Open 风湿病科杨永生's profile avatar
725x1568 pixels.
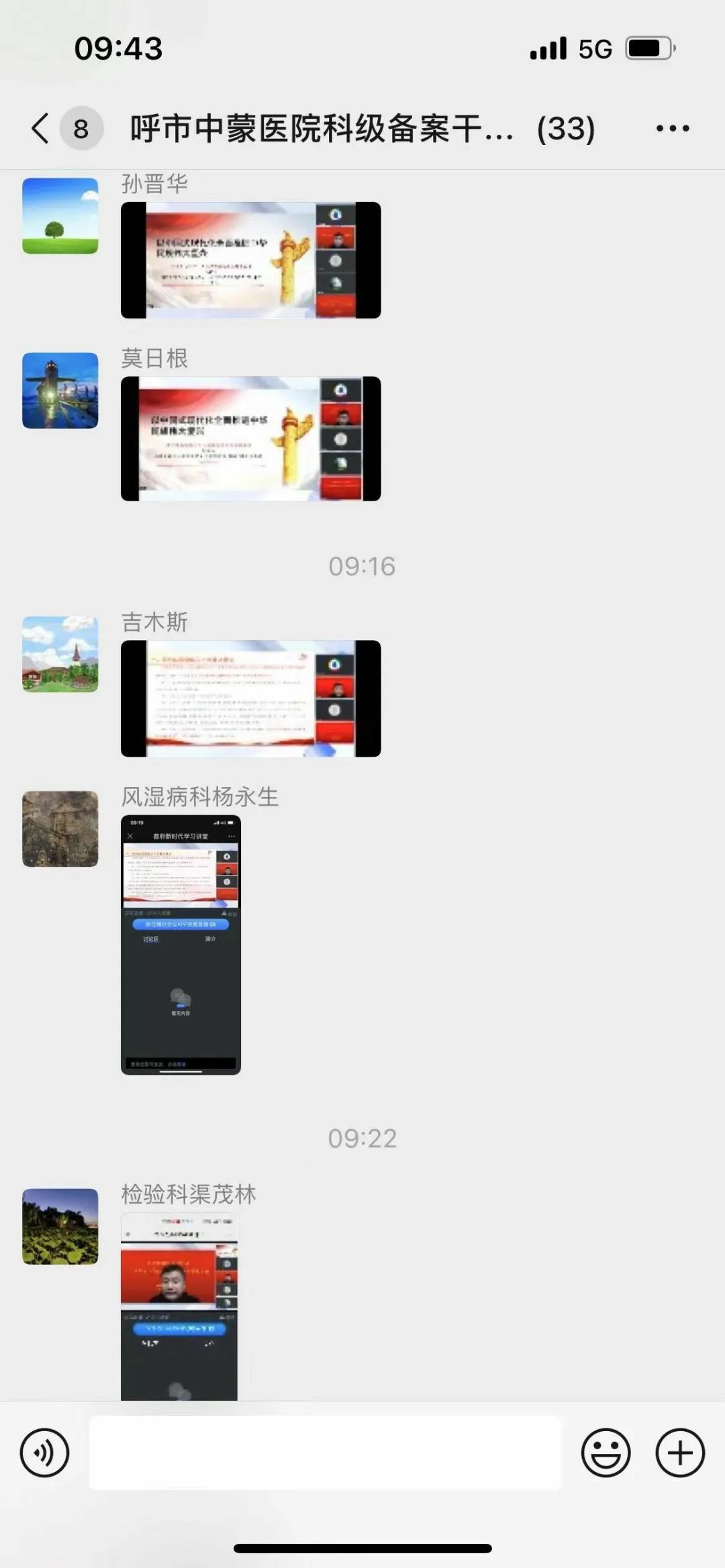(x=60, y=829)
